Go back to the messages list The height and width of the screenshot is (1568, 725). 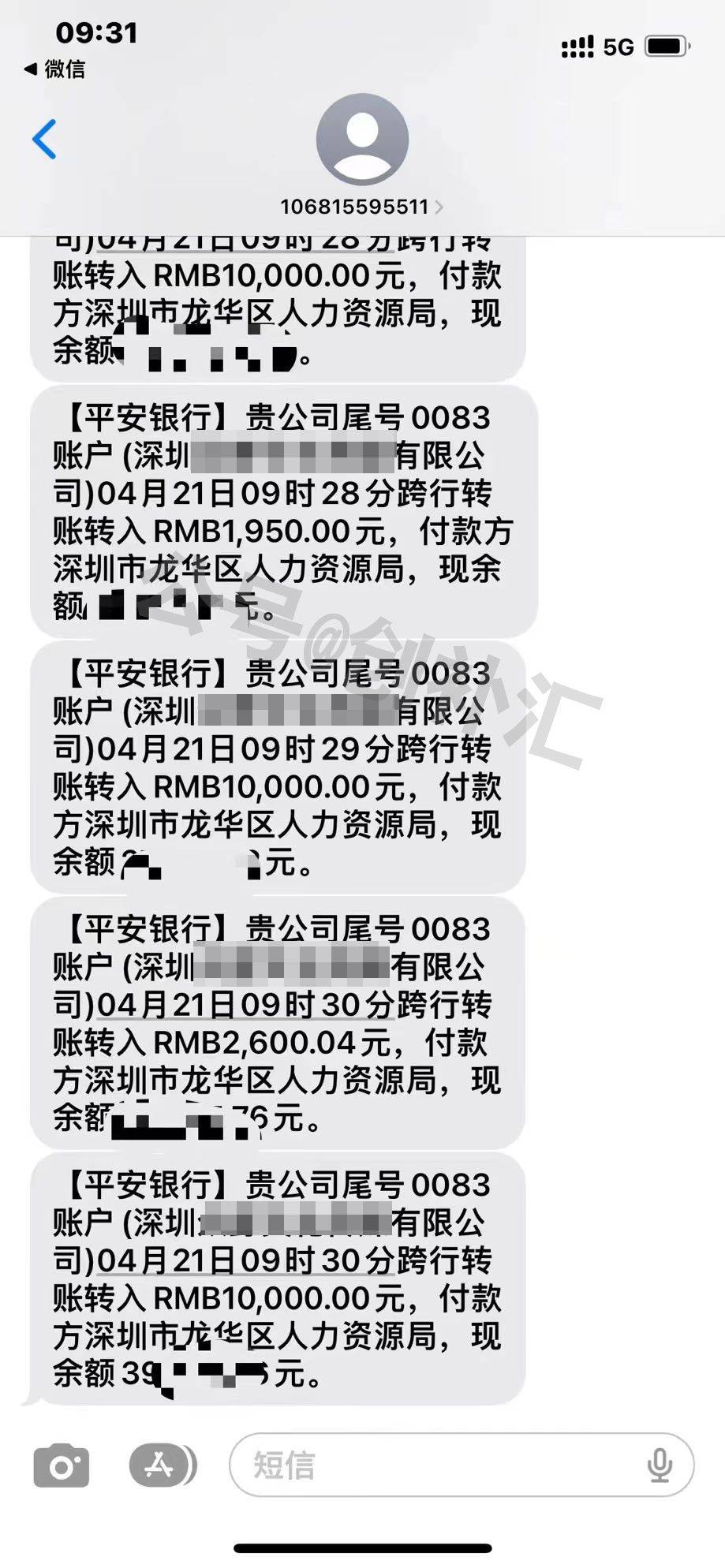(x=44, y=140)
